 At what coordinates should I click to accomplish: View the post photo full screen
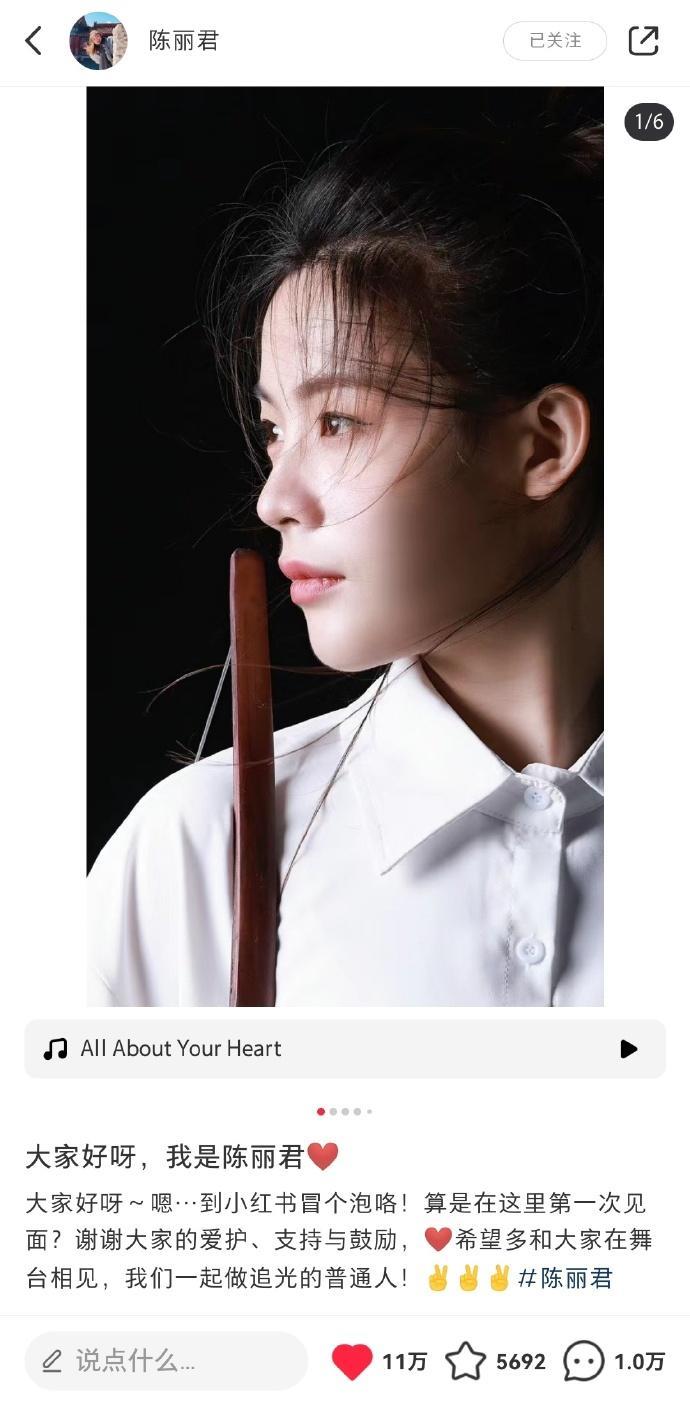(345, 546)
